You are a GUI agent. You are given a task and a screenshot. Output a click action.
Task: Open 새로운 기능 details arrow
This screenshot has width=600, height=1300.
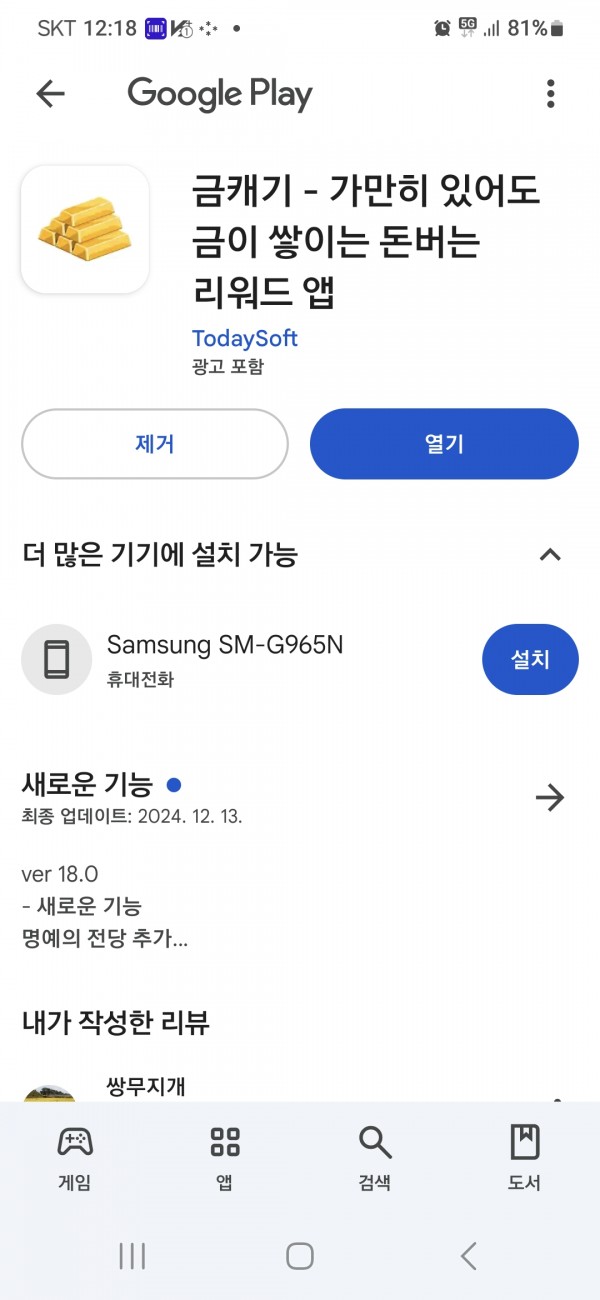550,797
